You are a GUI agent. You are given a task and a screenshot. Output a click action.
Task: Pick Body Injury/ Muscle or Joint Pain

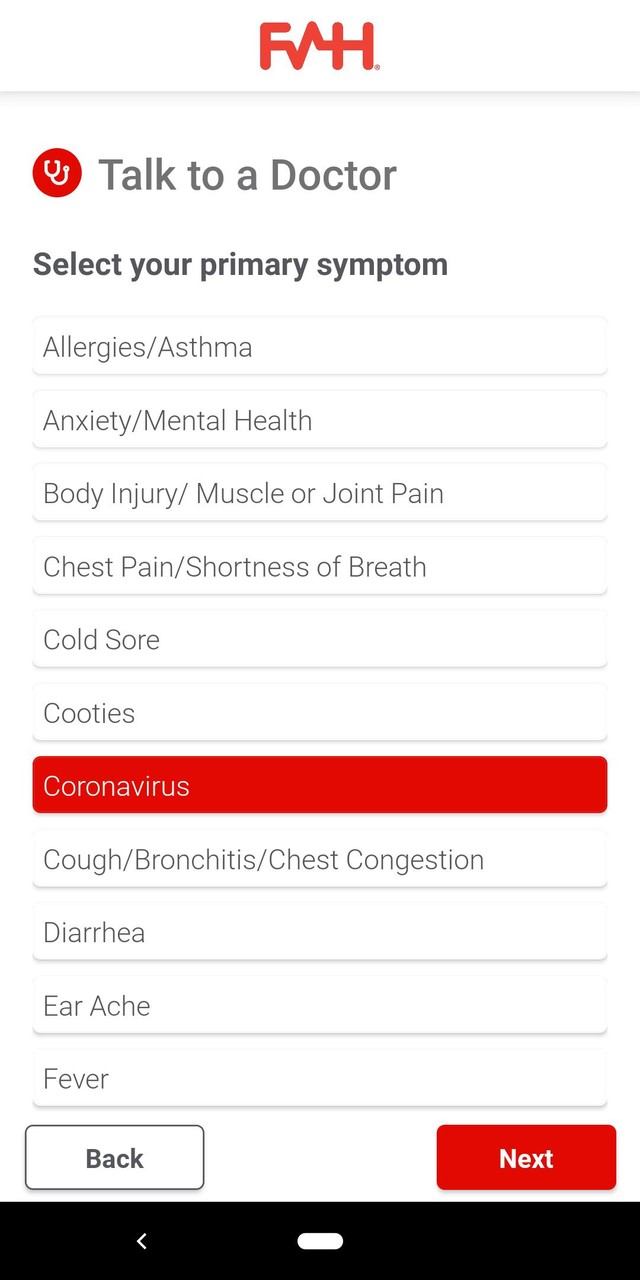320,493
